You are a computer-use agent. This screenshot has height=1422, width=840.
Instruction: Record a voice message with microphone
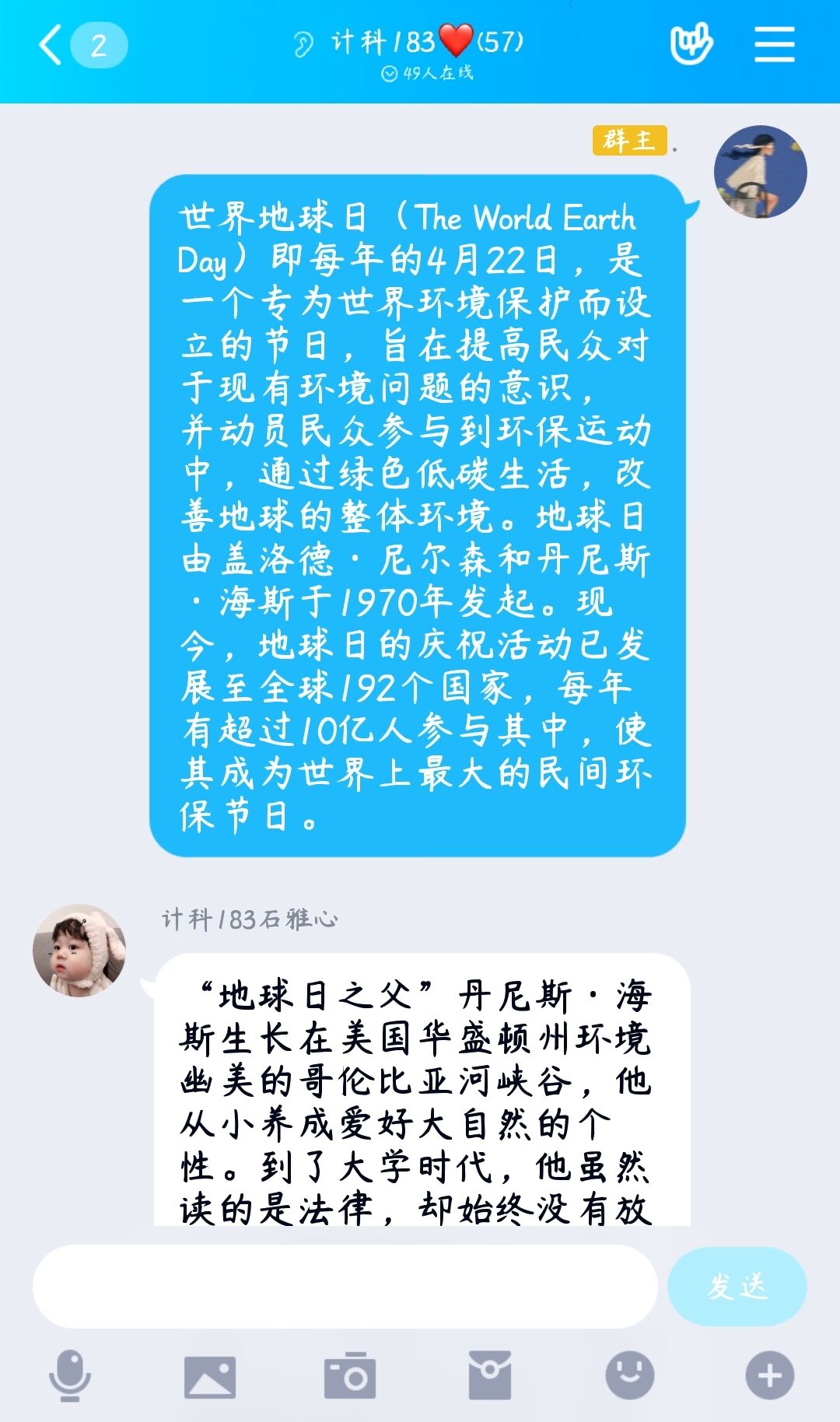[70, 1375]
